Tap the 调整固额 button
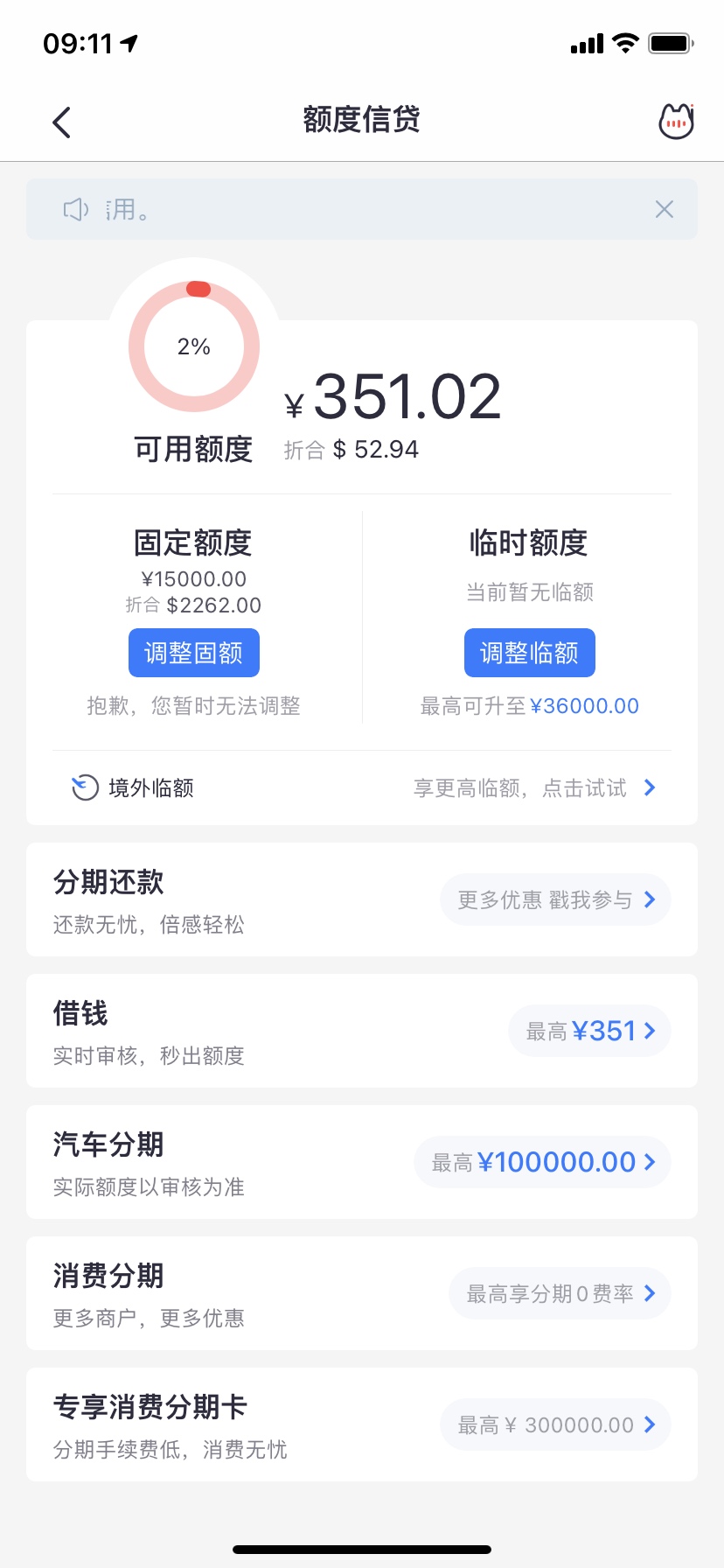The height and width of the screenshot is (1568, 724). click(x=194, y=653)
